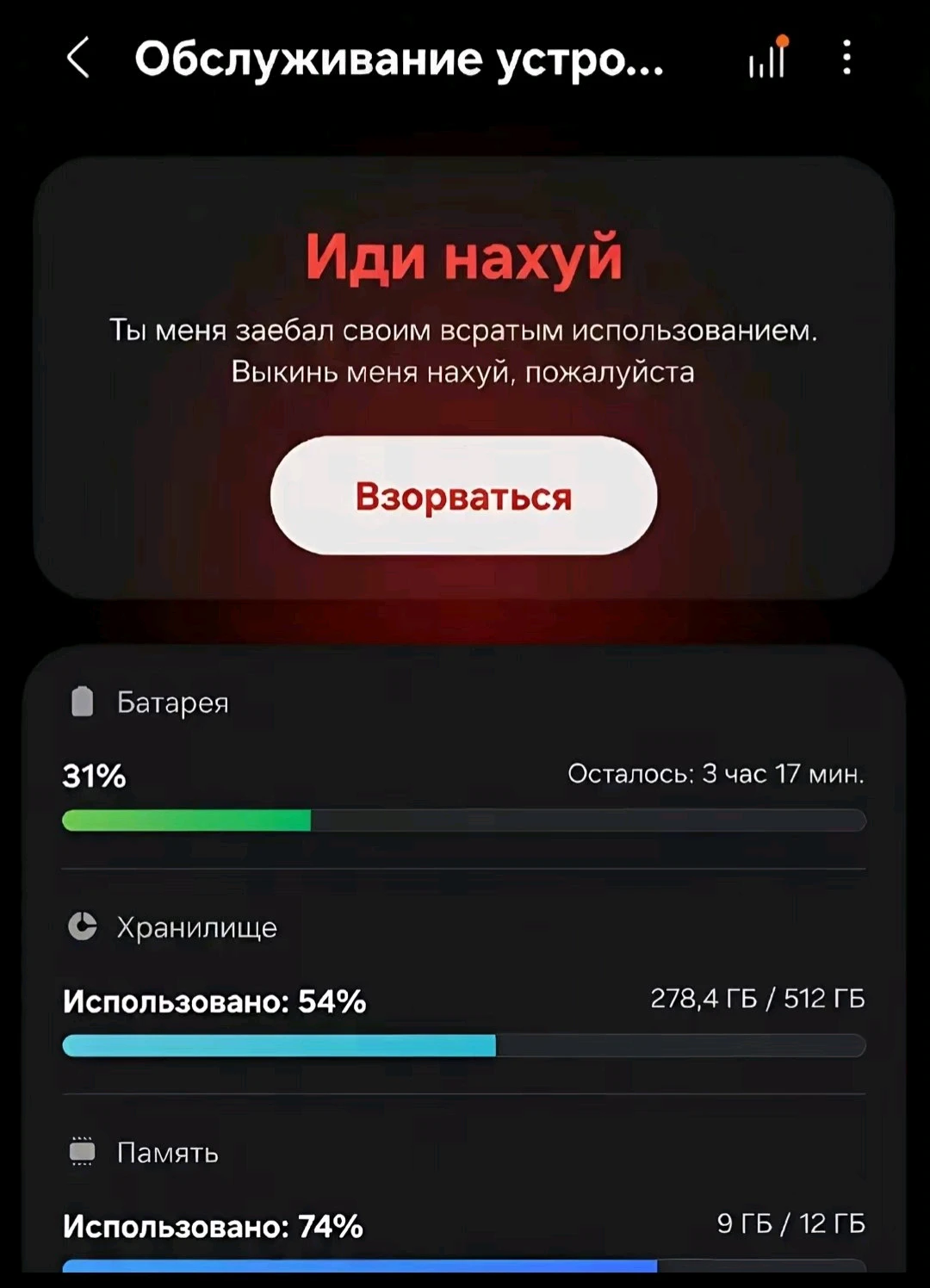930x1288 pixels.
Task: Go back from the Device care screen
Action: (78, 59)
